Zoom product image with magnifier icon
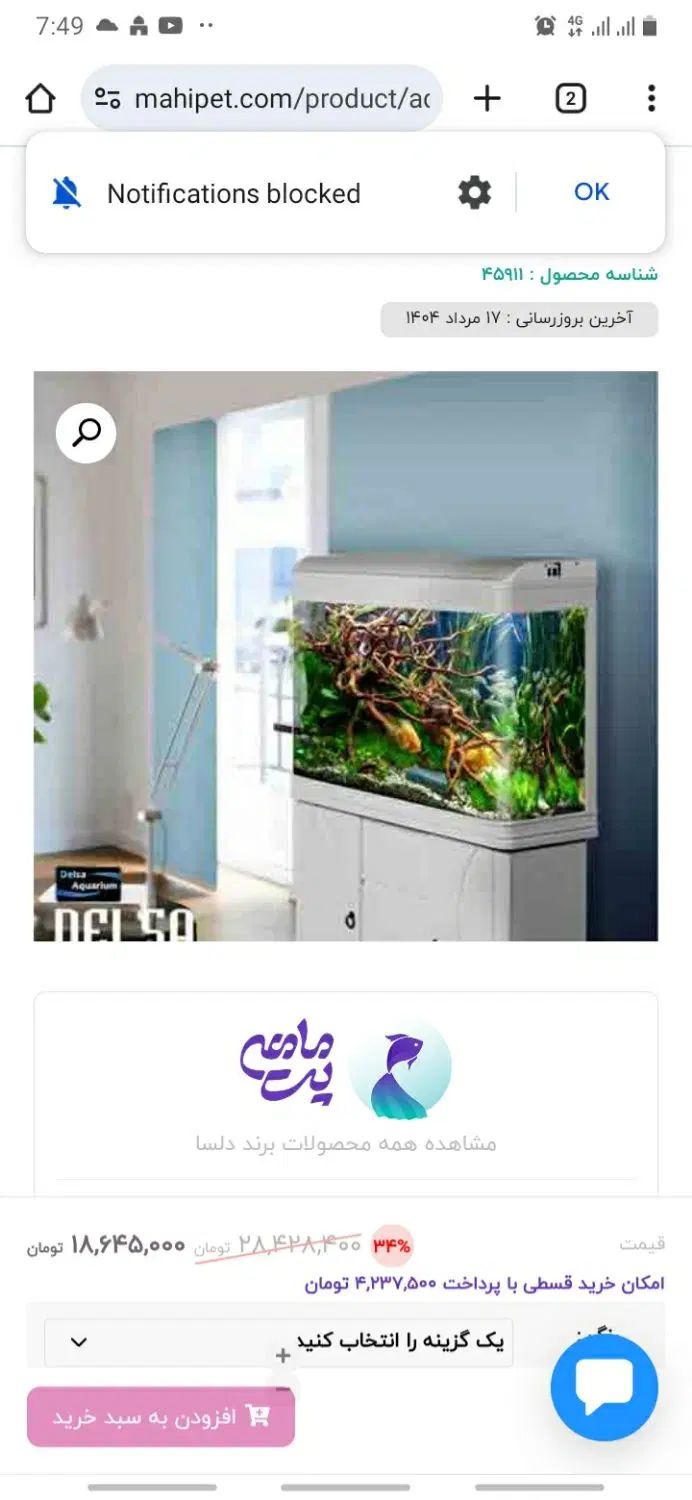 (x=86, y=433)
